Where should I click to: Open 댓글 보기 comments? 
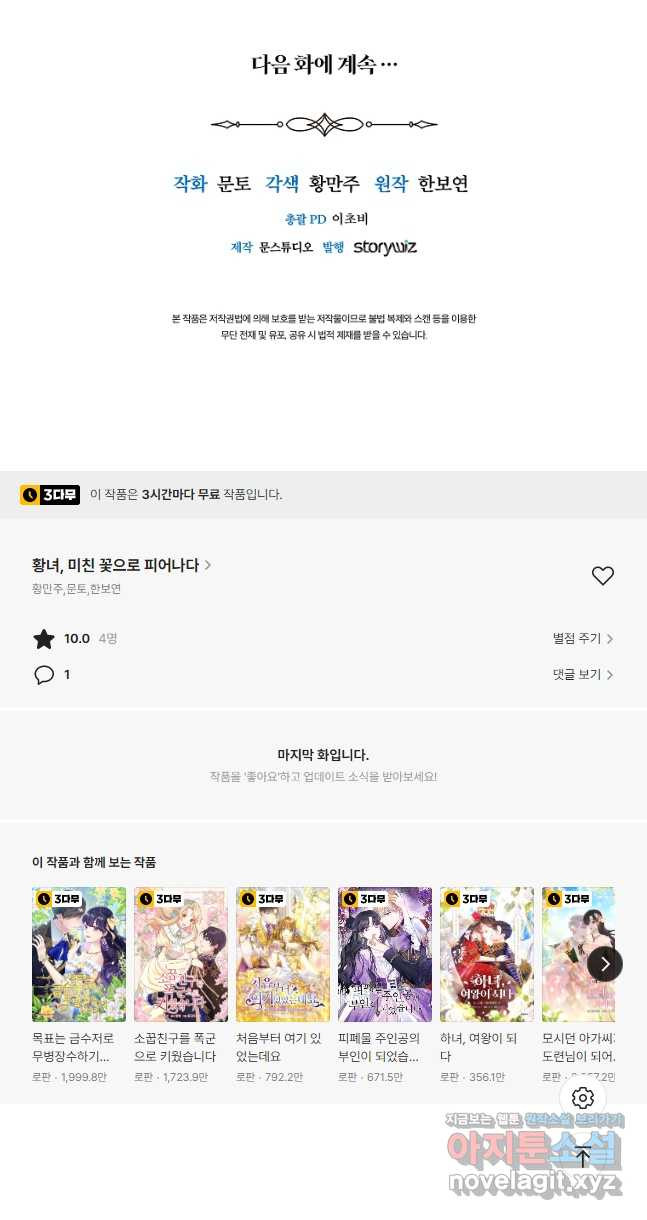click(x=582, y=675)
